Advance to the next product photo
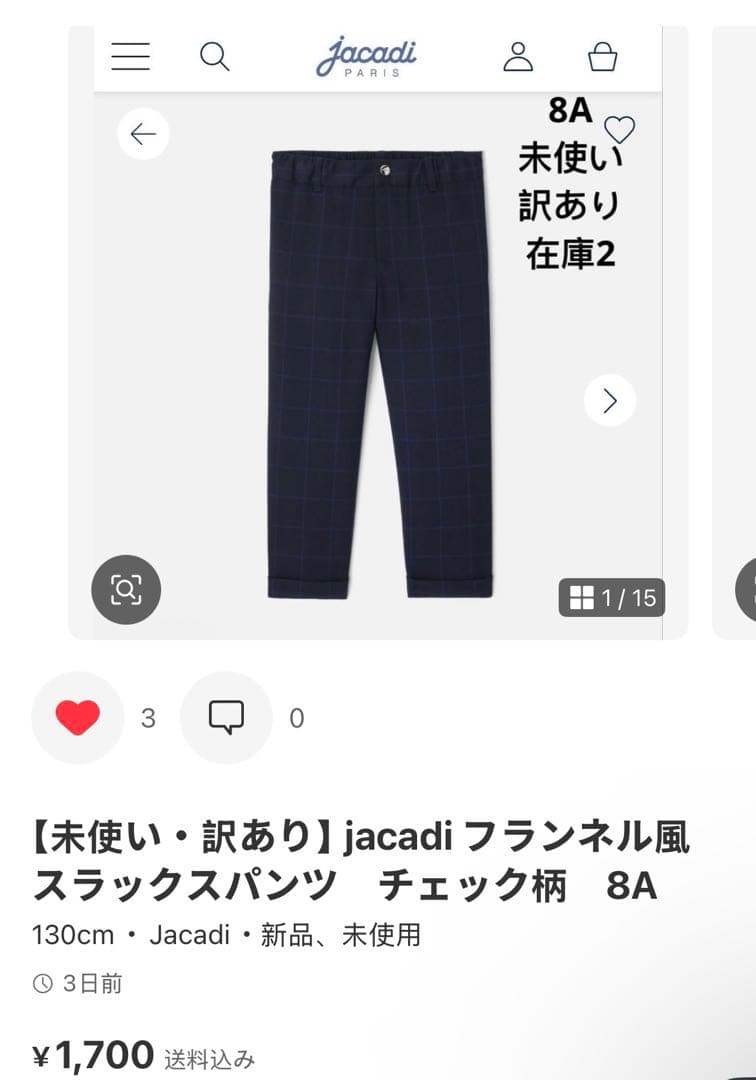756x1080 pixels. pyautogui.click(x=607, y=400)
